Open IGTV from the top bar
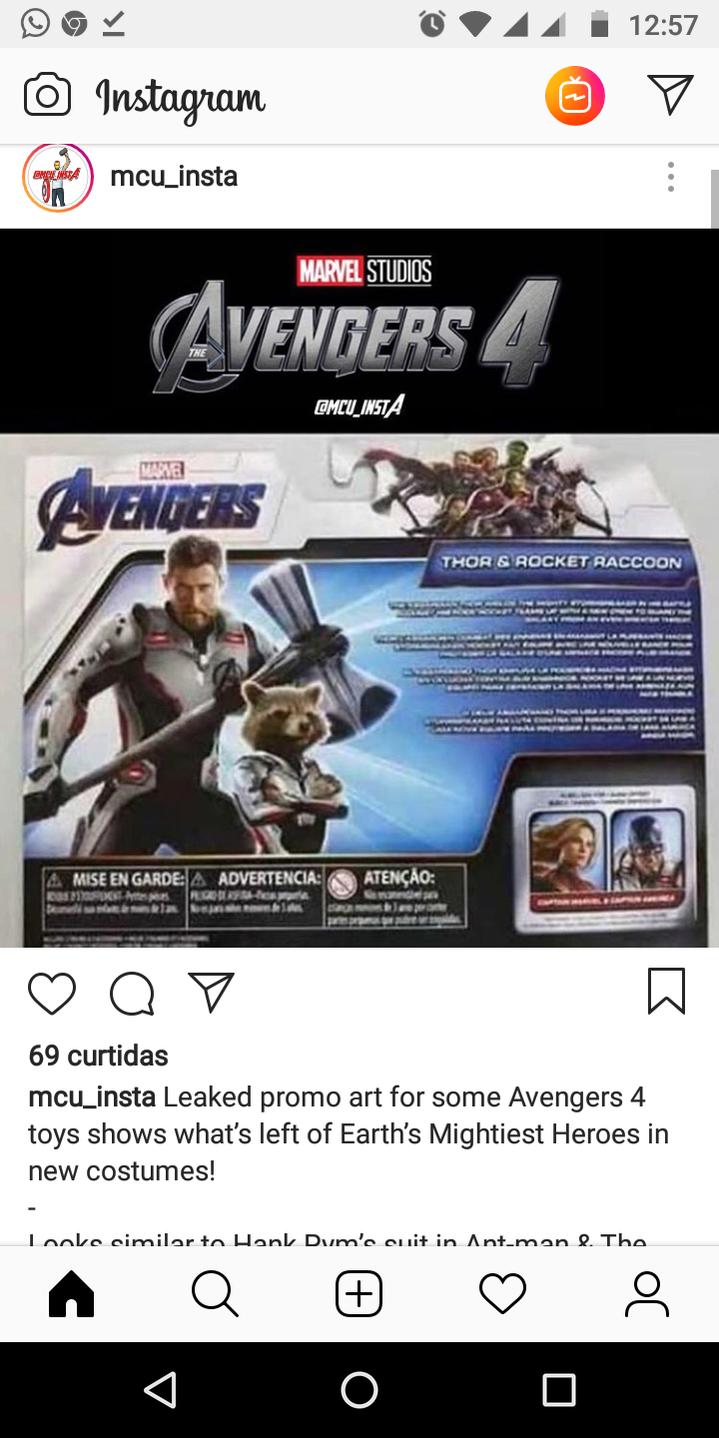719x1438 pixels. (x=574, y=96)
